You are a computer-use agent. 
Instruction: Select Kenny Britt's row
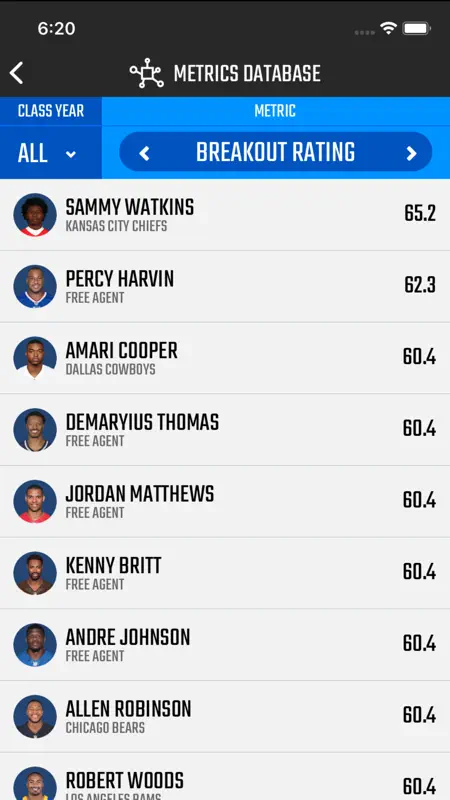click(x=225, y=573)
